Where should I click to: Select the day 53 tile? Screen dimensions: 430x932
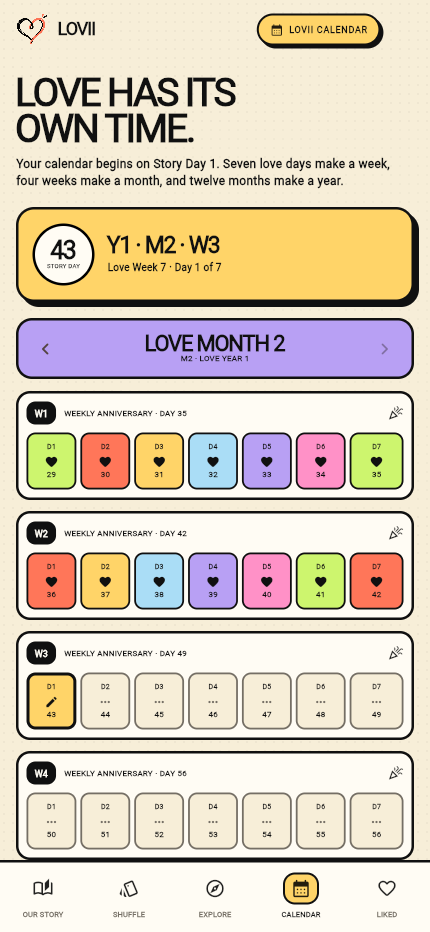click(213, 821)
